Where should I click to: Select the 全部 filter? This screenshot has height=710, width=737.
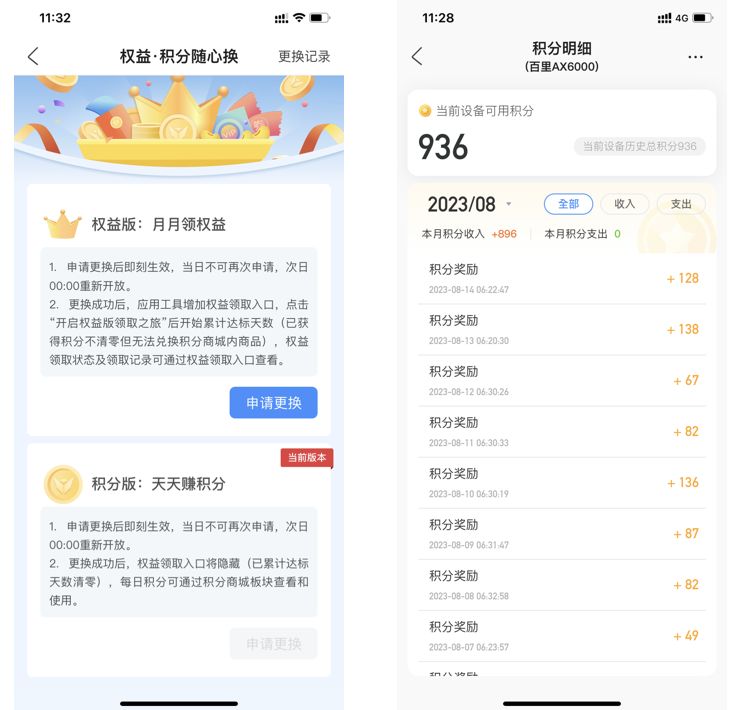568,204
